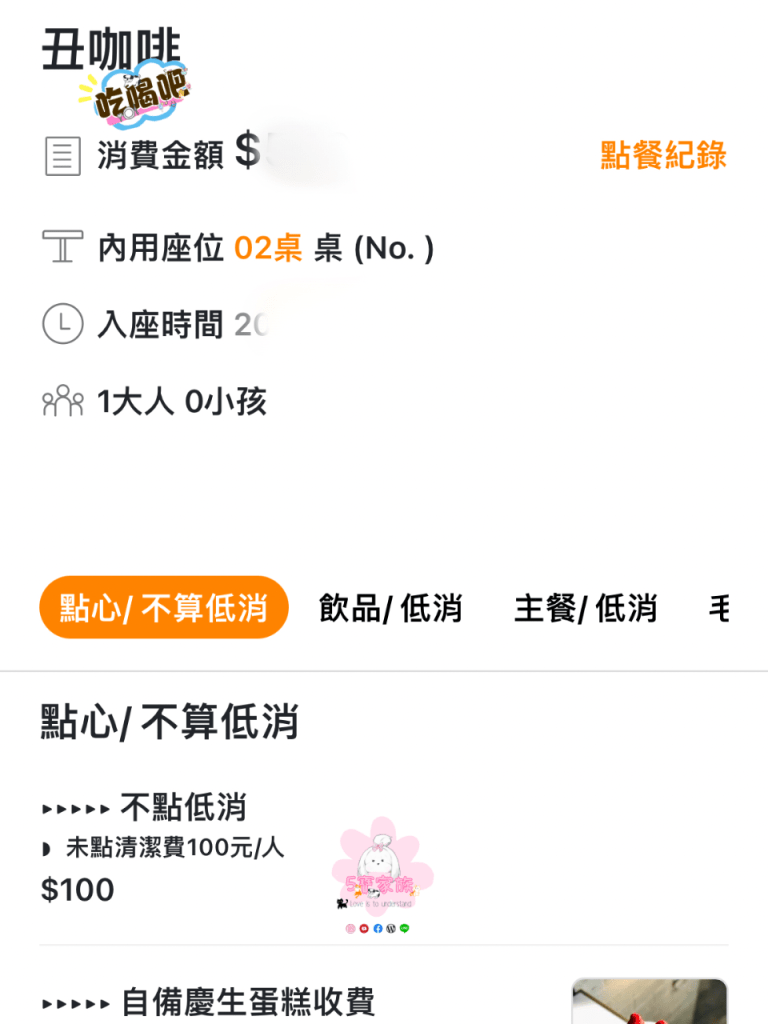Viewport: 768px width, 1024px height.
Task: Switch to the 飲品/ 低消 tab
Action: coord(390,607)
